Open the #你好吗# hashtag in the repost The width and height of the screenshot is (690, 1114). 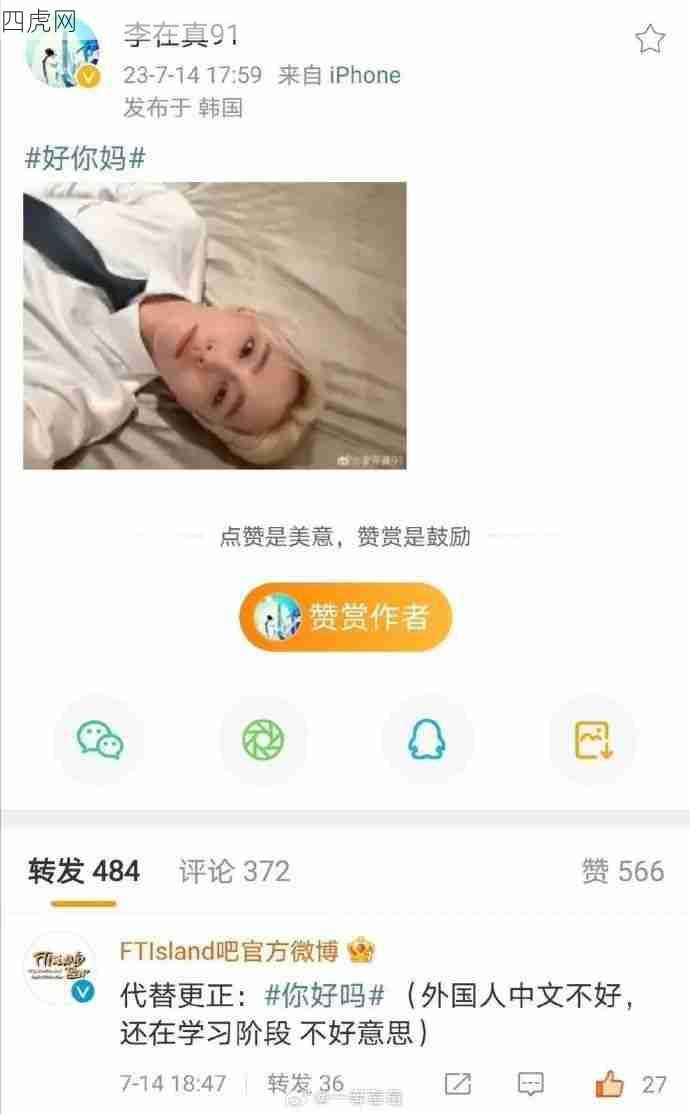click(x=325, y=995)
